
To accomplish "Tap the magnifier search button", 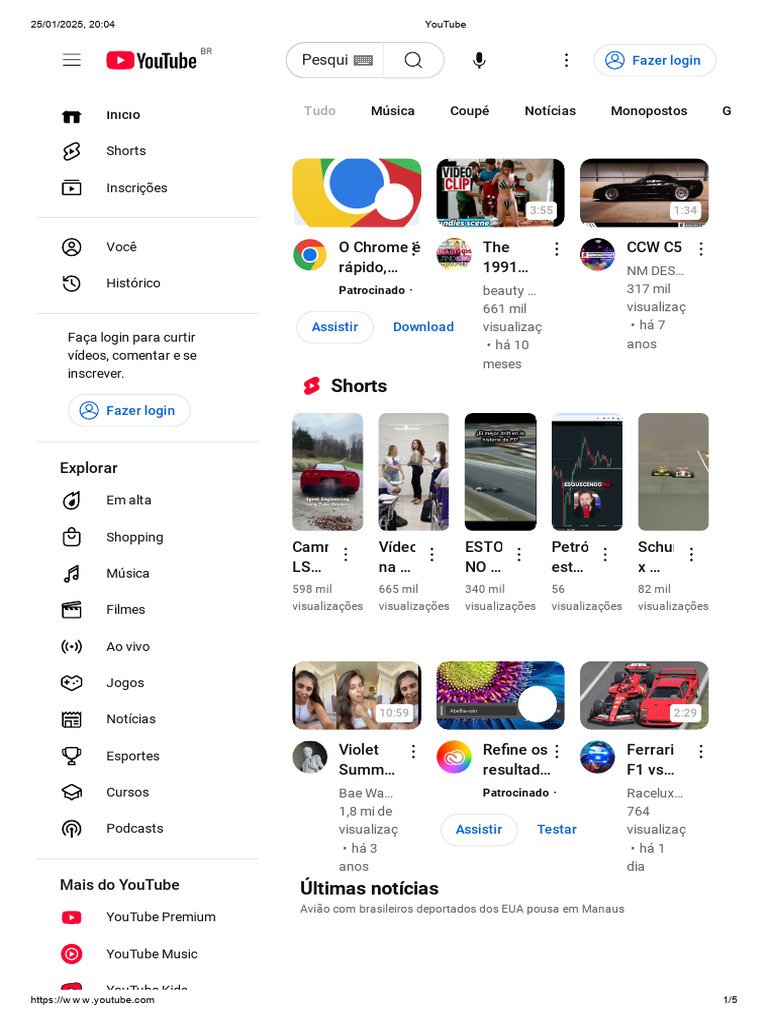I will coord(413,60).
